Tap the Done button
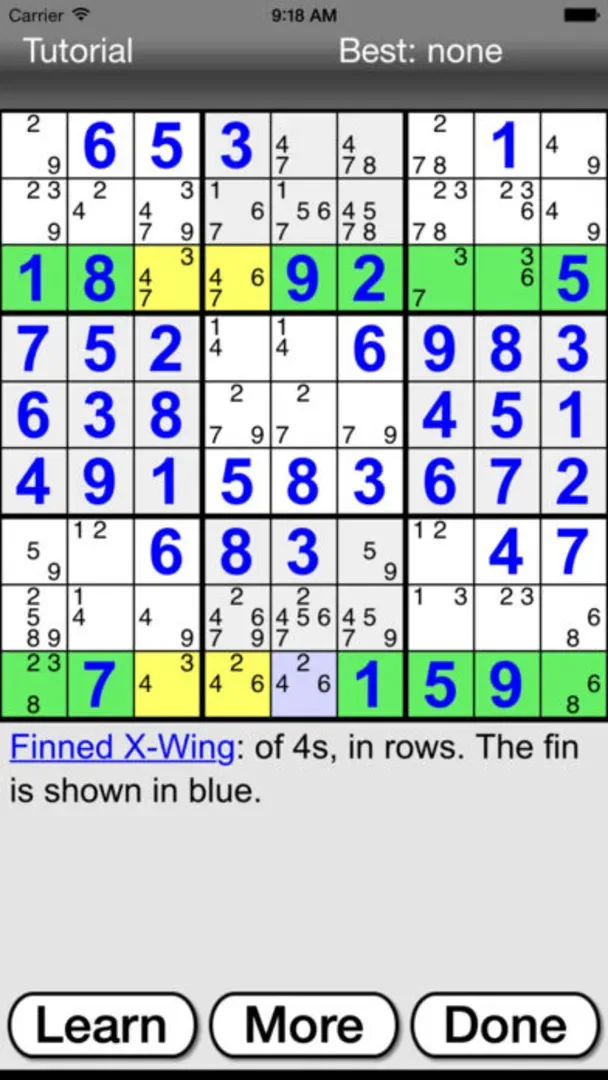Viewport: 608px width, 1080px height. pos(505,1026)
